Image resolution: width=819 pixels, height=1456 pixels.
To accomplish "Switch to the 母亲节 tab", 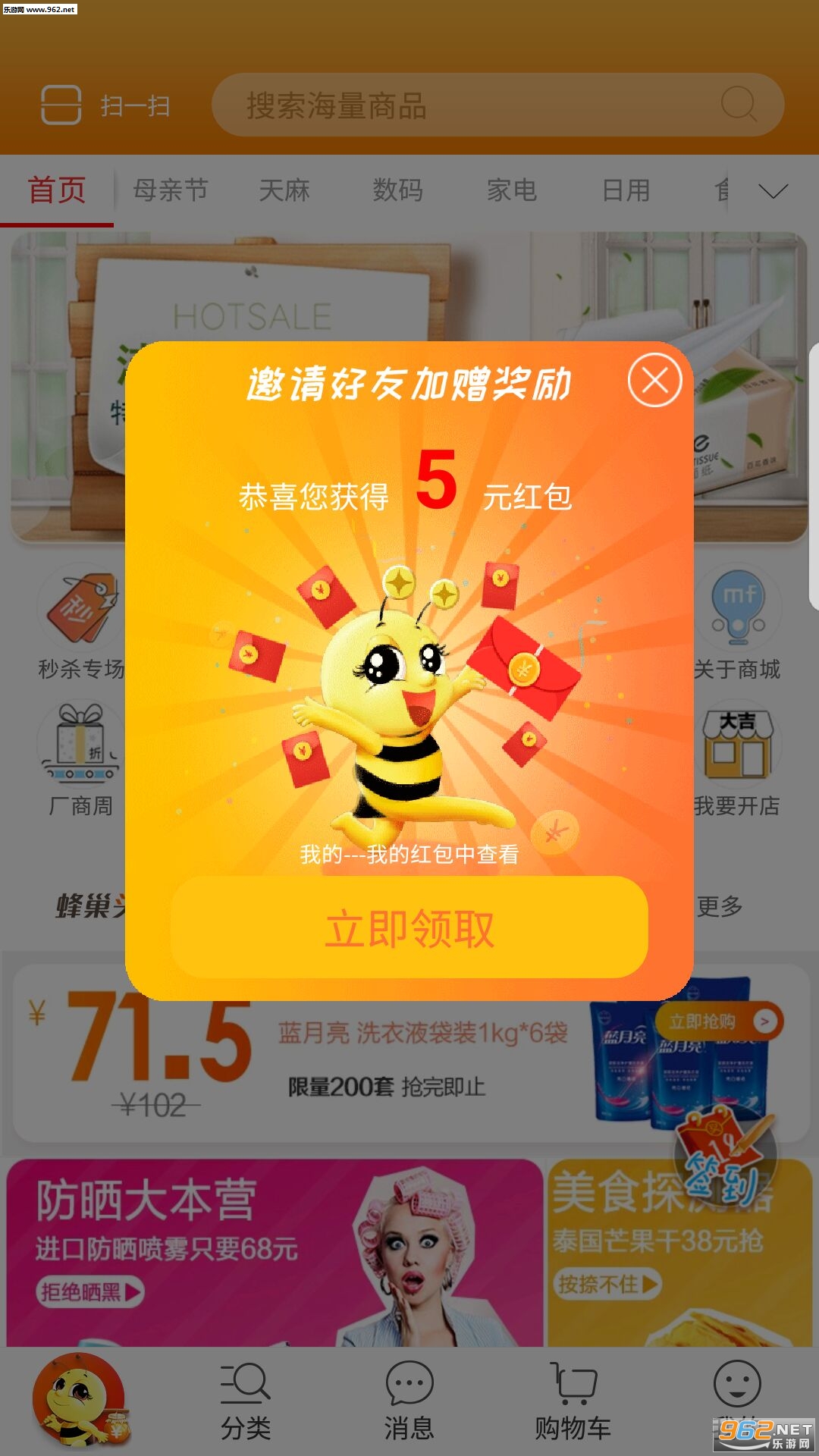I will pos(171,190).
